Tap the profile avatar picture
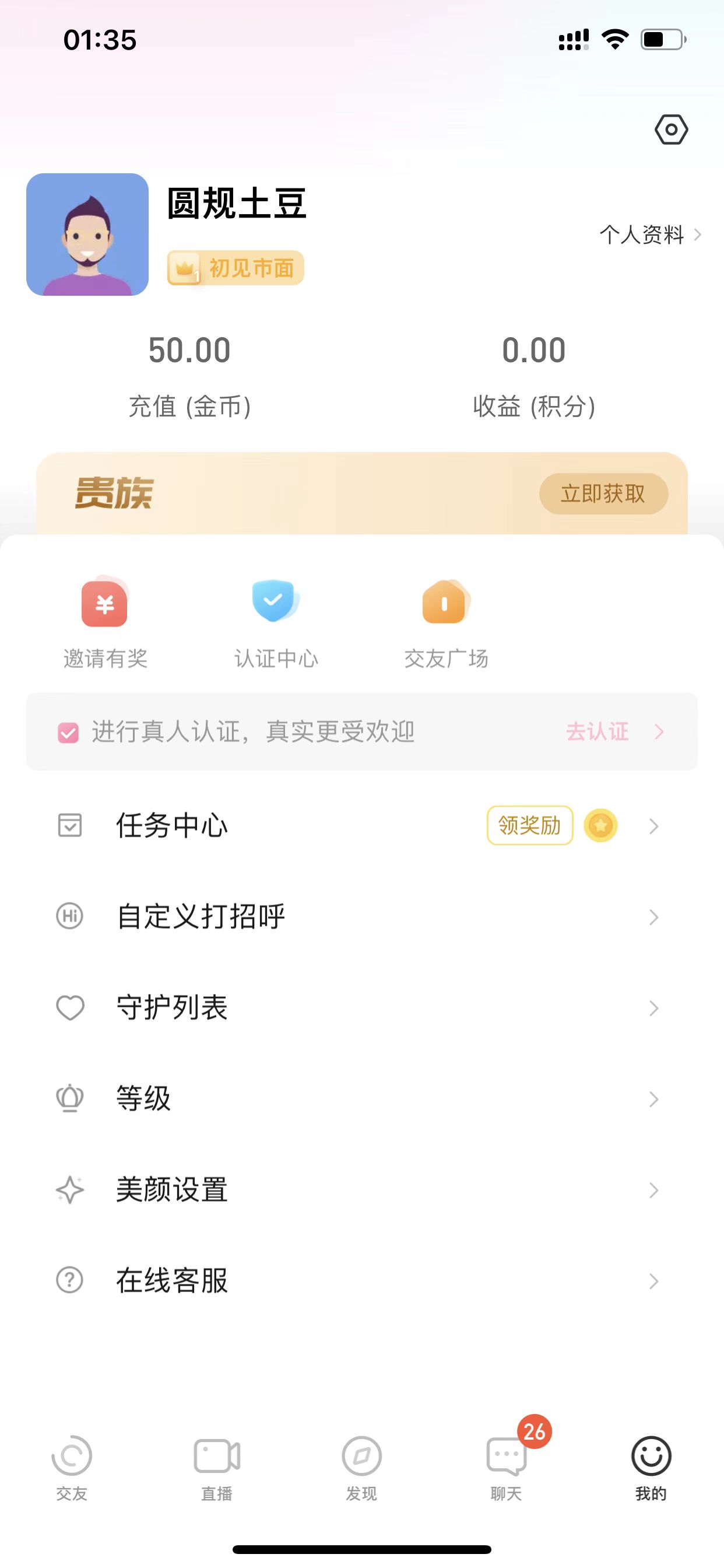The image size is (724, 1568). (x=87, y=235)
